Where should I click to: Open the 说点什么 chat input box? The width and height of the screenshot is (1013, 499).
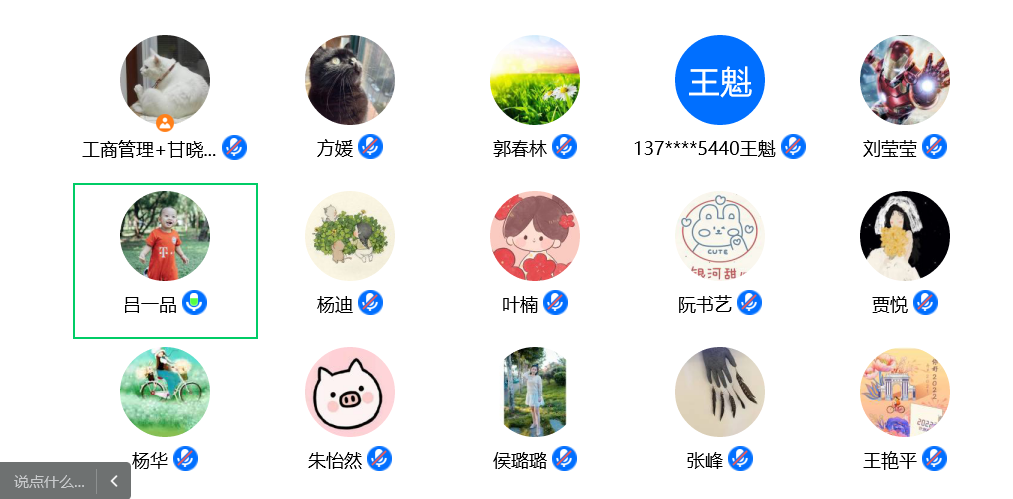pos(48,481)
